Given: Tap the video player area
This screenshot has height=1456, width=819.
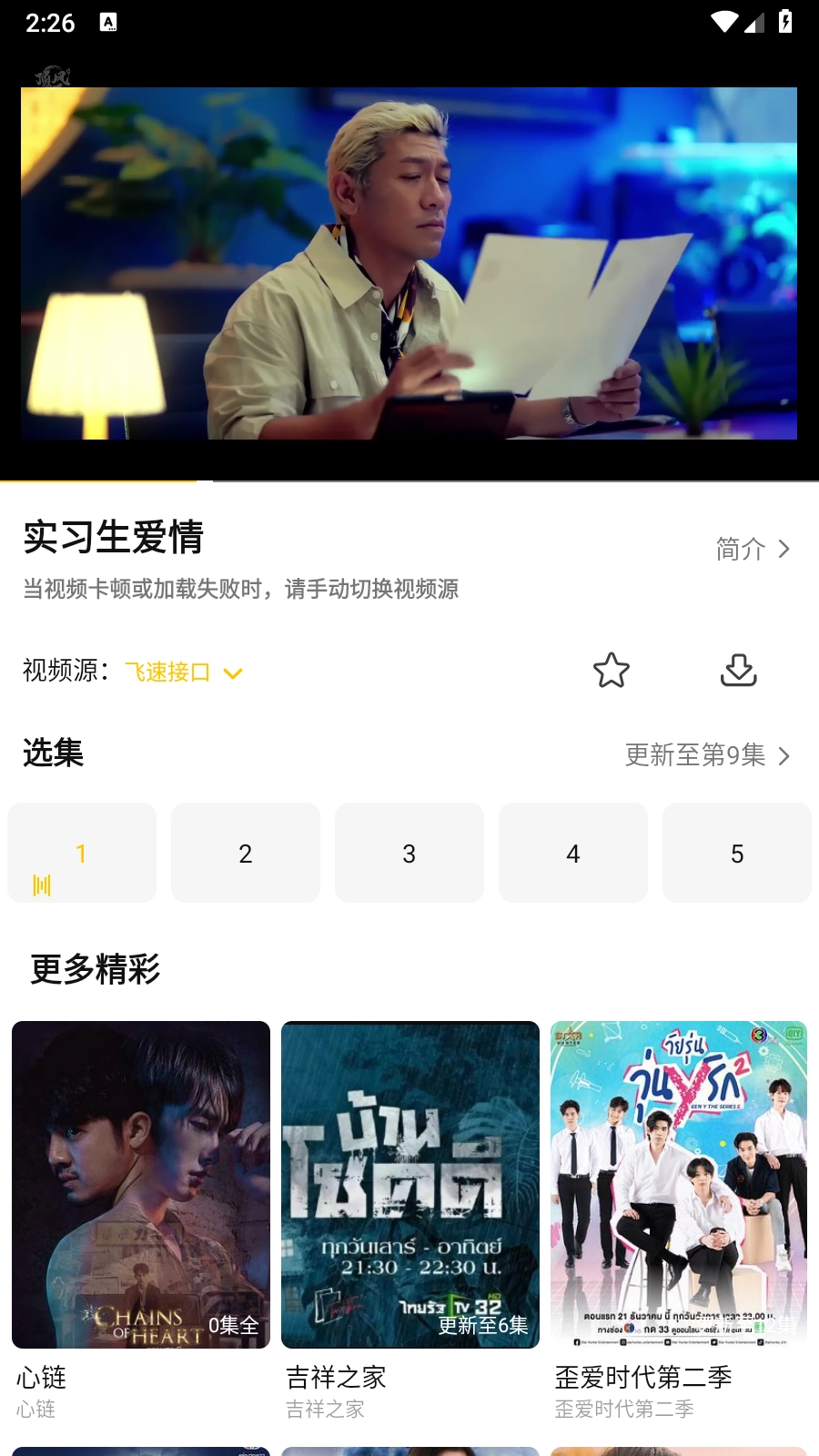Looking at the screenshot, I should tap(409, 264).
